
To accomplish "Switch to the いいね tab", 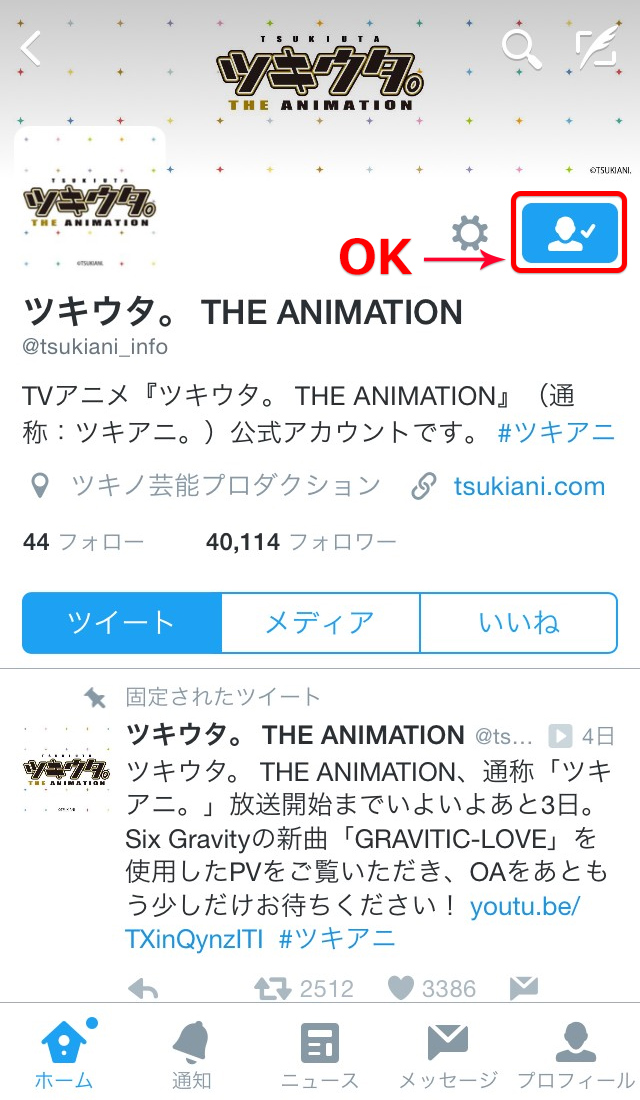I will pyautogui.click(x=518, y=623).
